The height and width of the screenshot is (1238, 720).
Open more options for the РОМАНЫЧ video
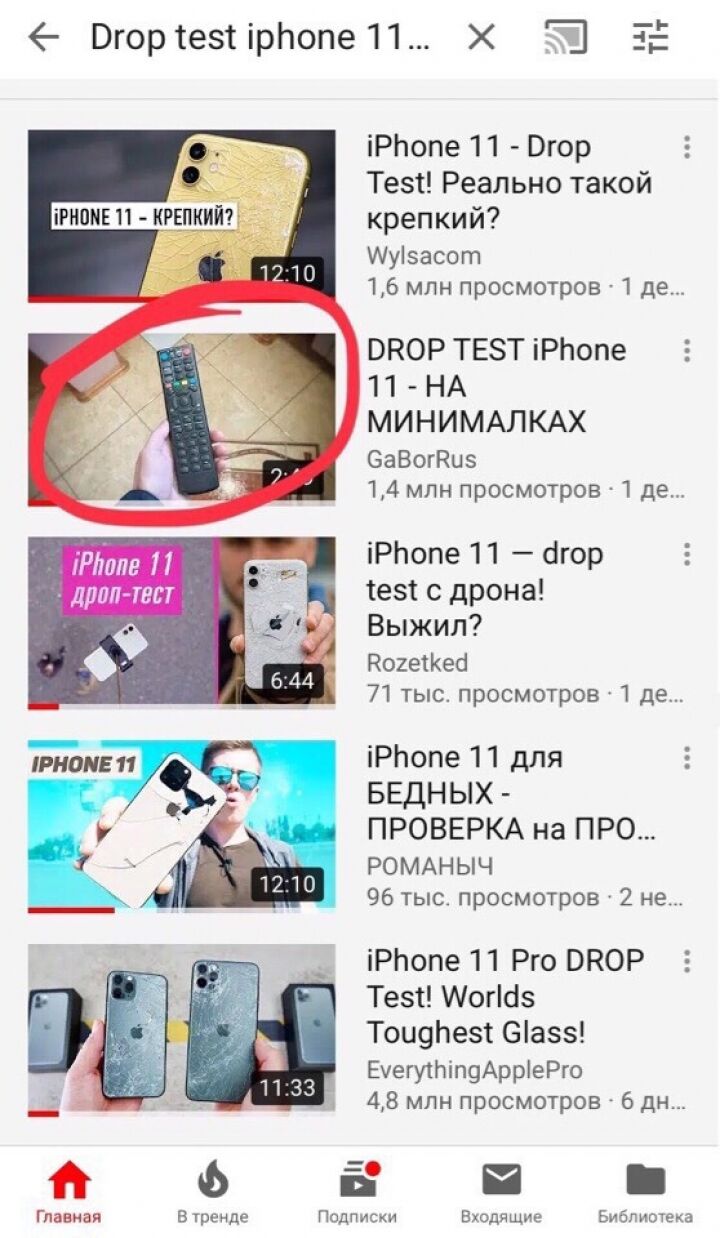(x=687, y=758)
